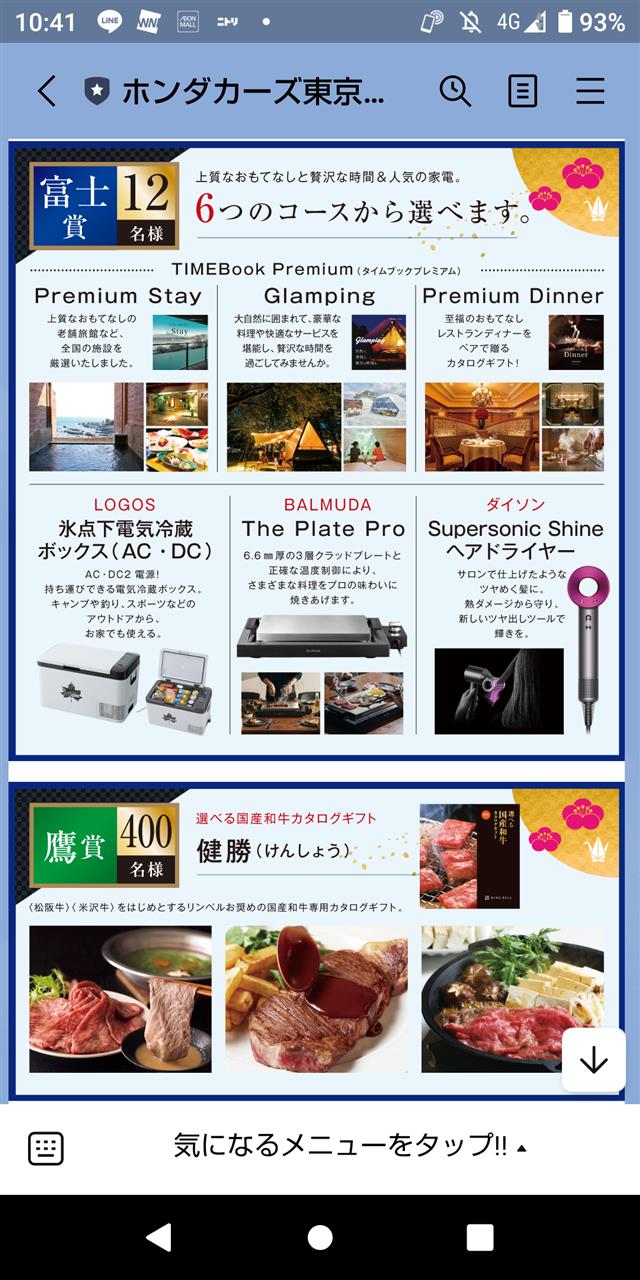This screenshot has width=640, height=1280.
Task: Open the system recent apps
Action: [x=480, y=1237]
